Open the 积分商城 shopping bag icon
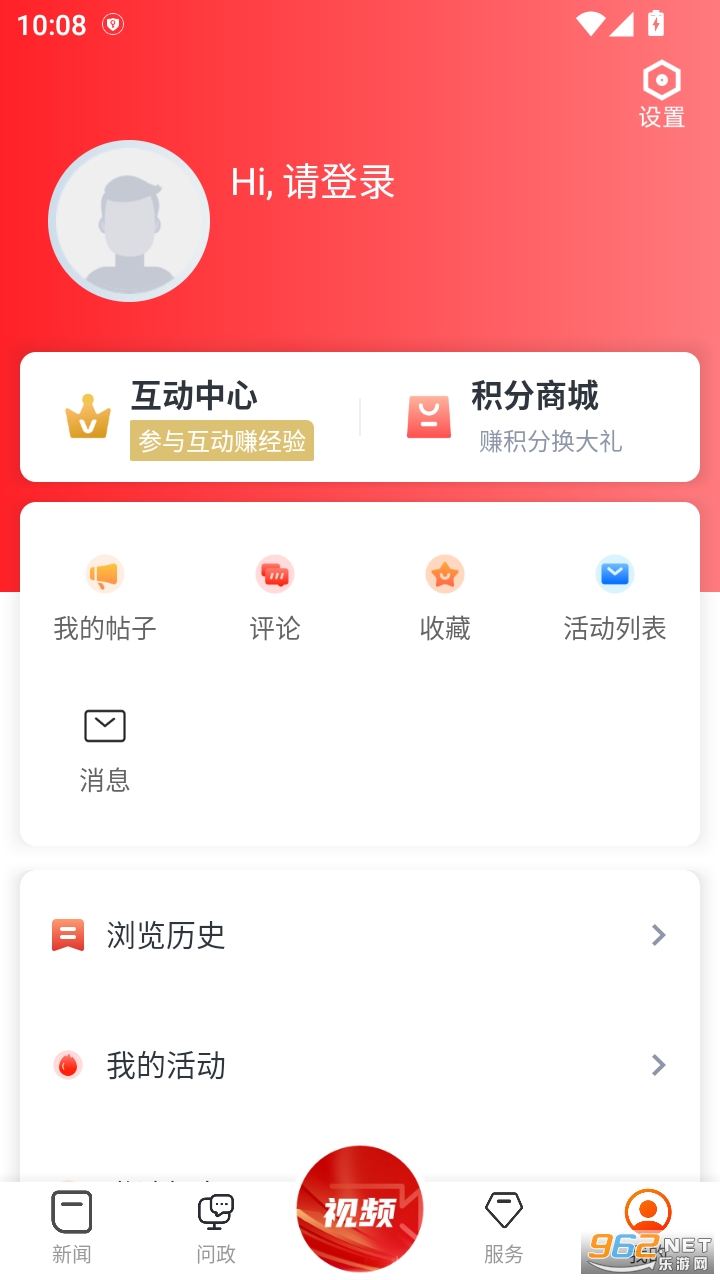 tap(427, 417)
